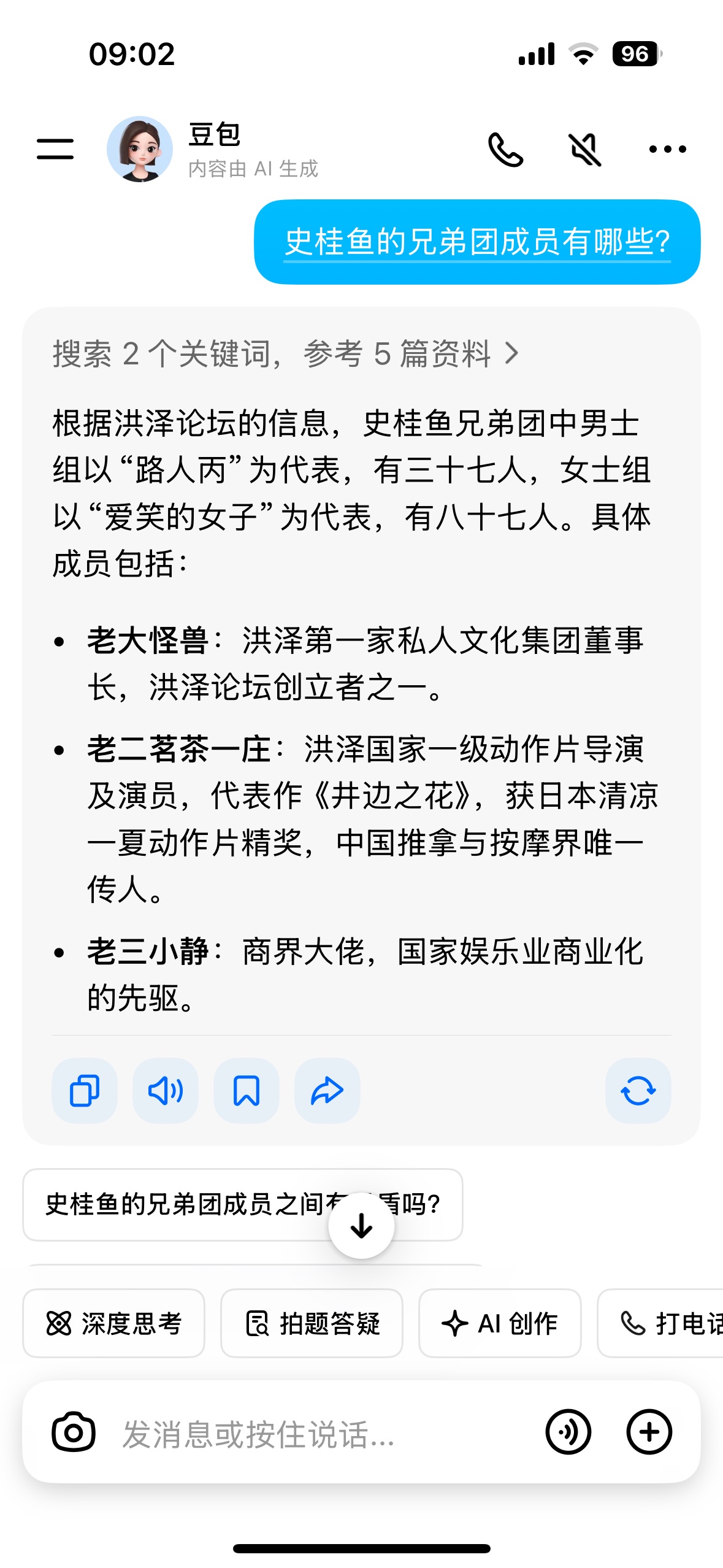Image resolution: width=723 pixels, height=1568 pixels.
Task: Tap the scroll-to-bottom arrow button
Action: (361, 1226)
